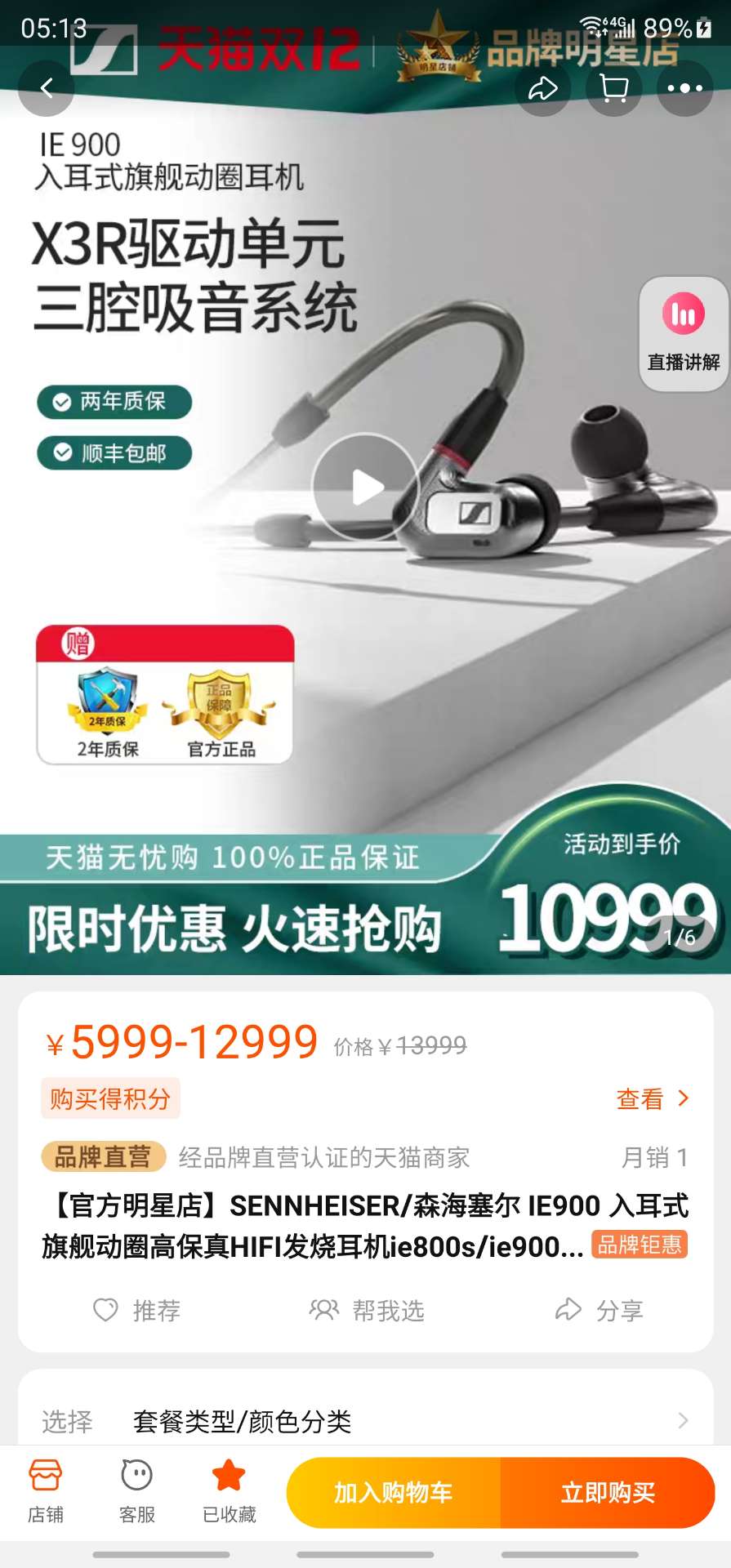Image resolution: width=731 pixels, height=1568 pixels.
Task: Contact 客服 customer service
Action: (137, 1492)
